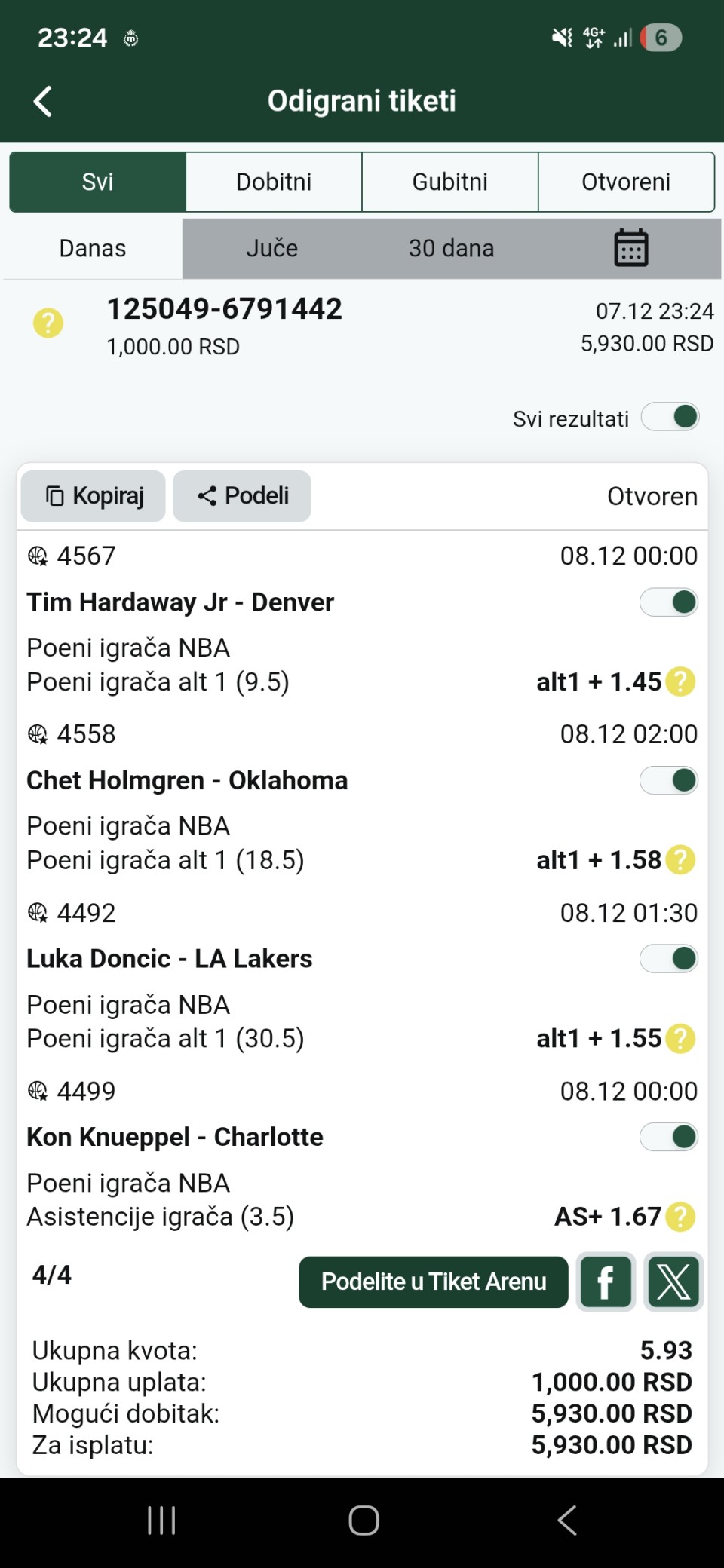
Task: Tap Kopiraj to copy the ticket
Action: [x=94, y=496]
